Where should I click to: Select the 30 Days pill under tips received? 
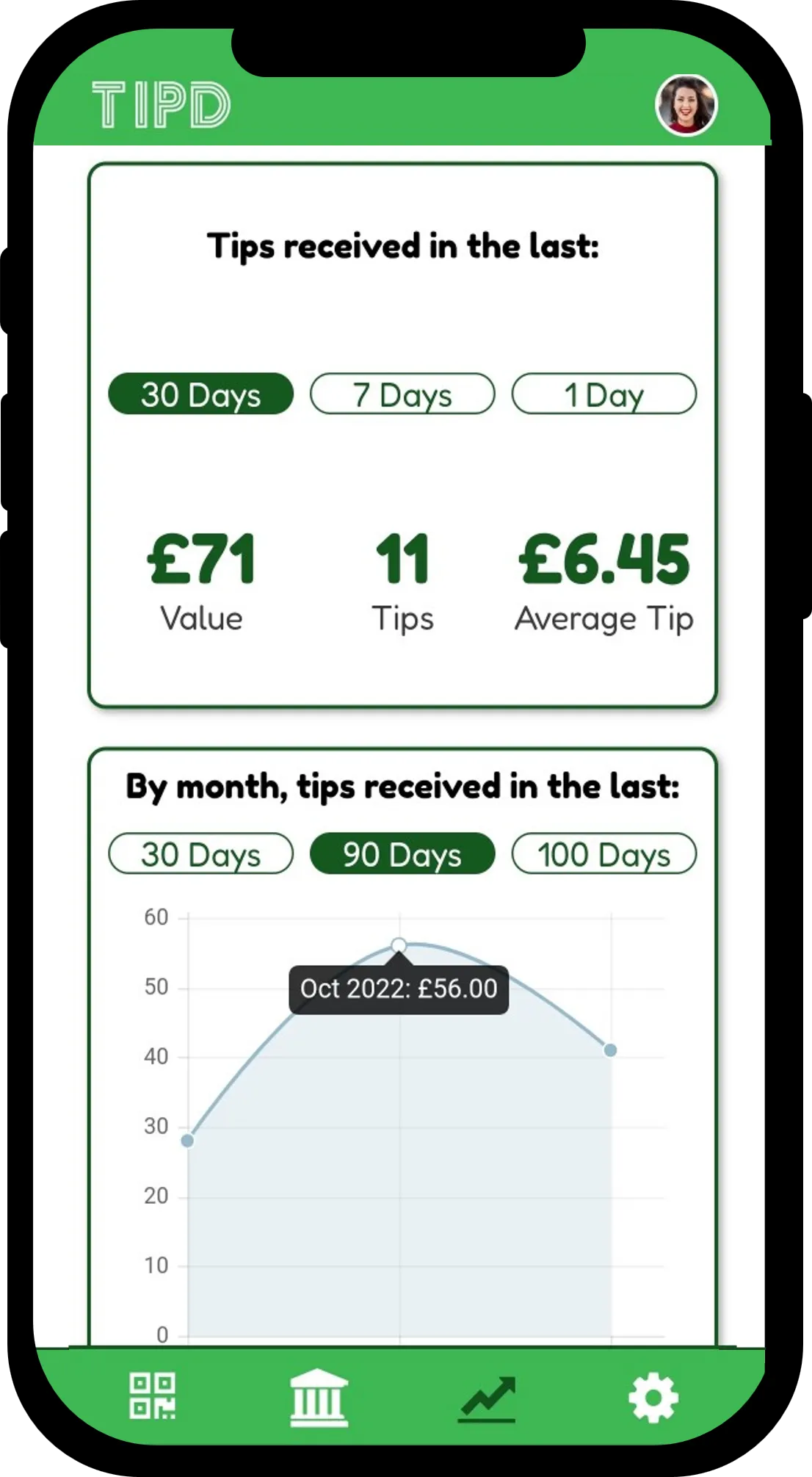click(x=200, y=394)
